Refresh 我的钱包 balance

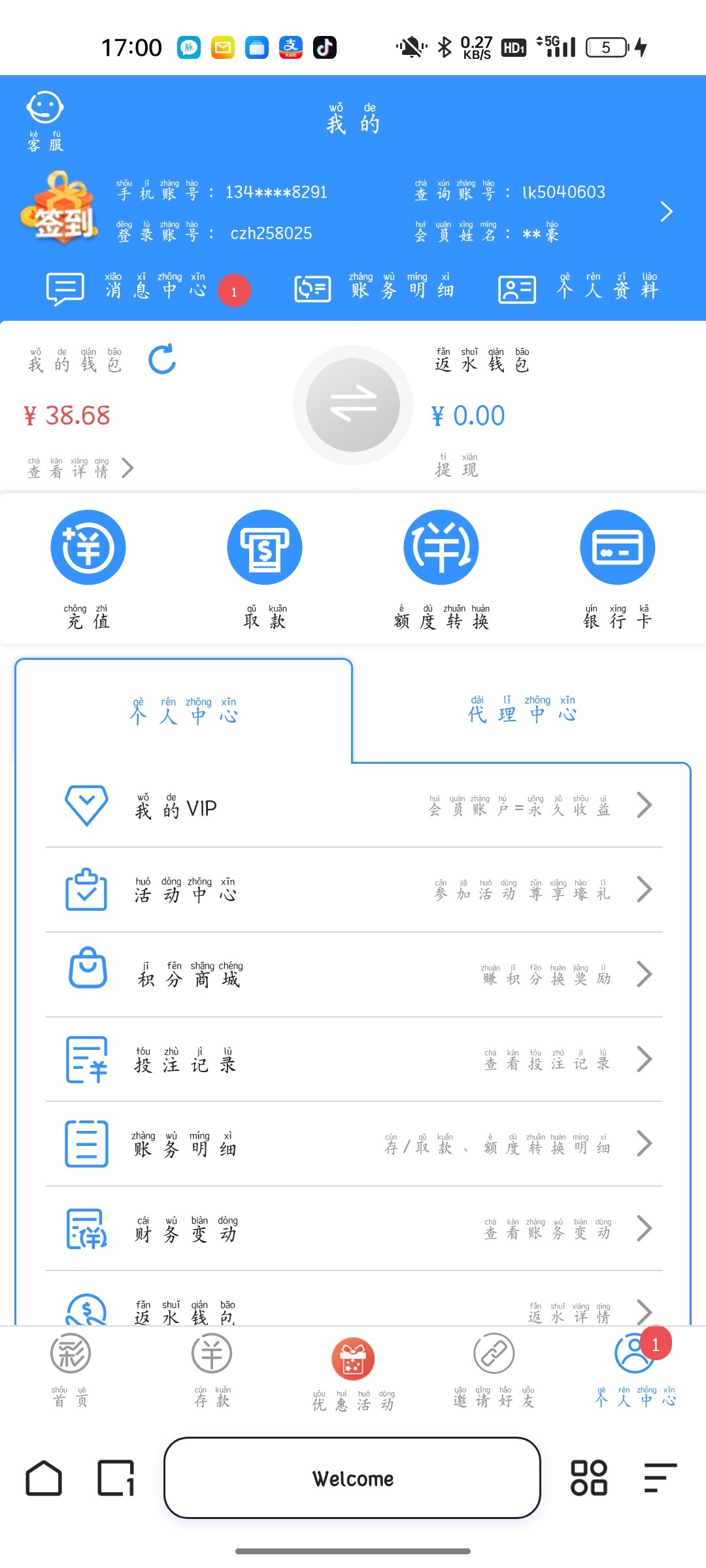tap(162, 359)
